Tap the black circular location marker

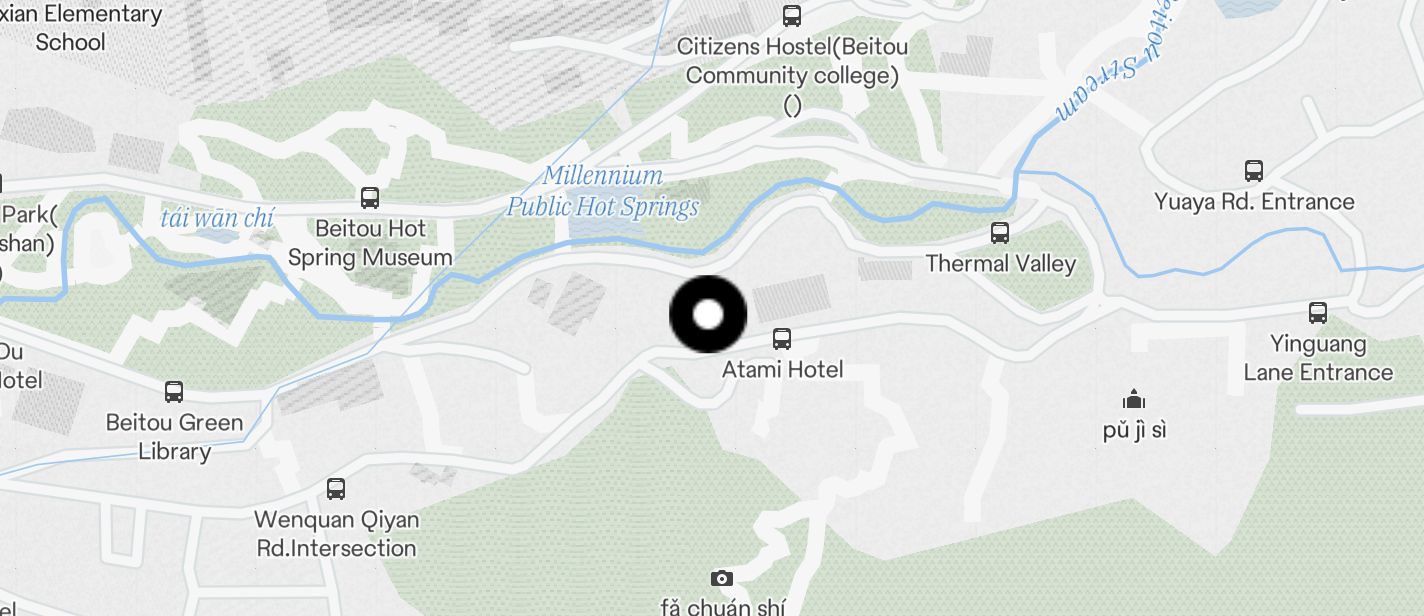click(708, 314)
